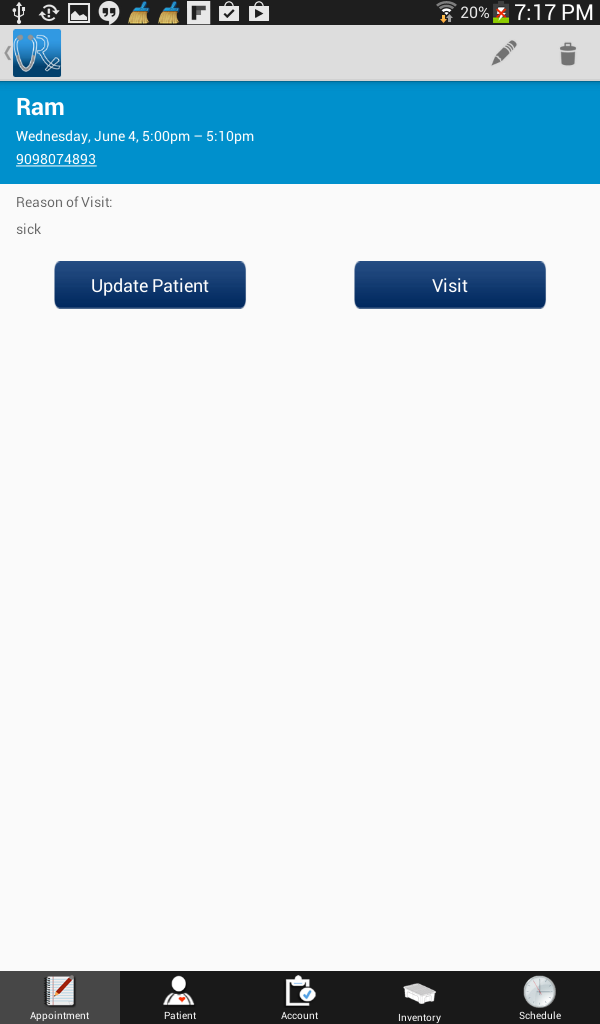The width and height of the screenshot is (600, 1024).
Task: Switch to the Patient tab
Action: 180,997
